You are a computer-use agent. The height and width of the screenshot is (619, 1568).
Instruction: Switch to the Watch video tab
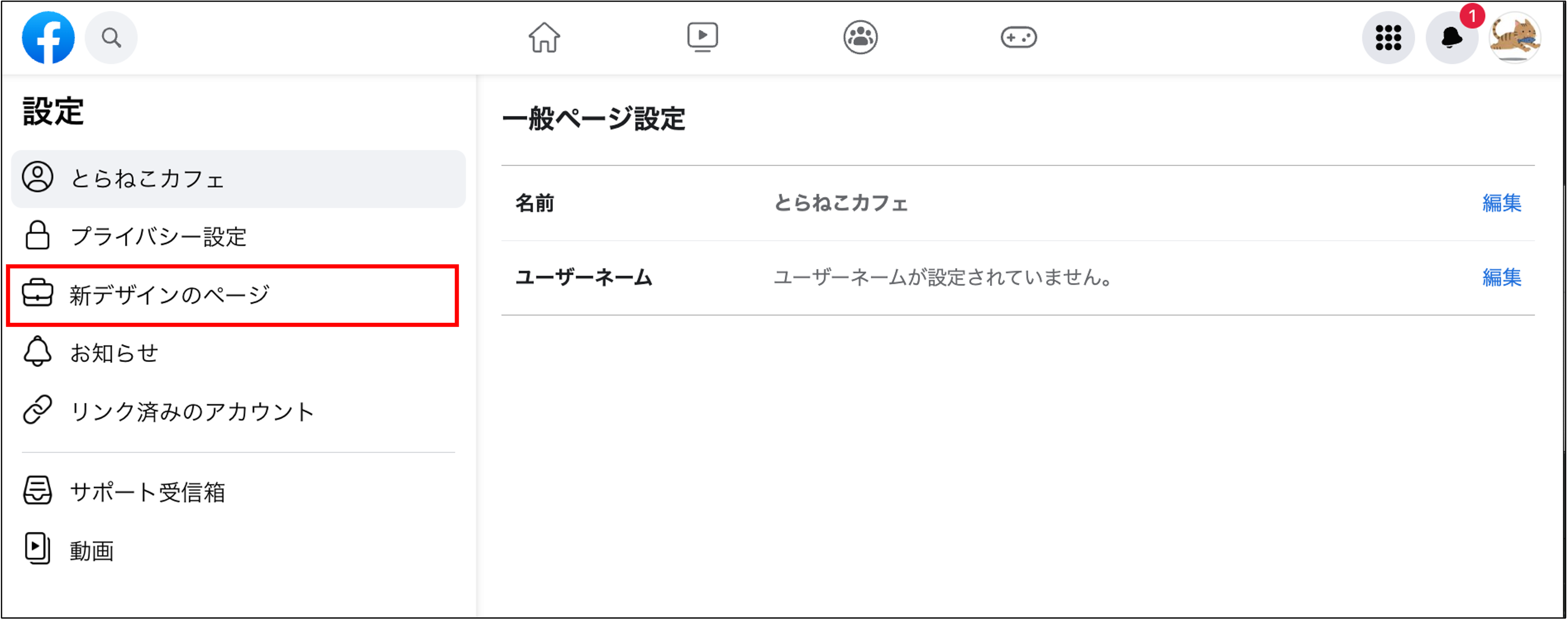pos(702,38)
